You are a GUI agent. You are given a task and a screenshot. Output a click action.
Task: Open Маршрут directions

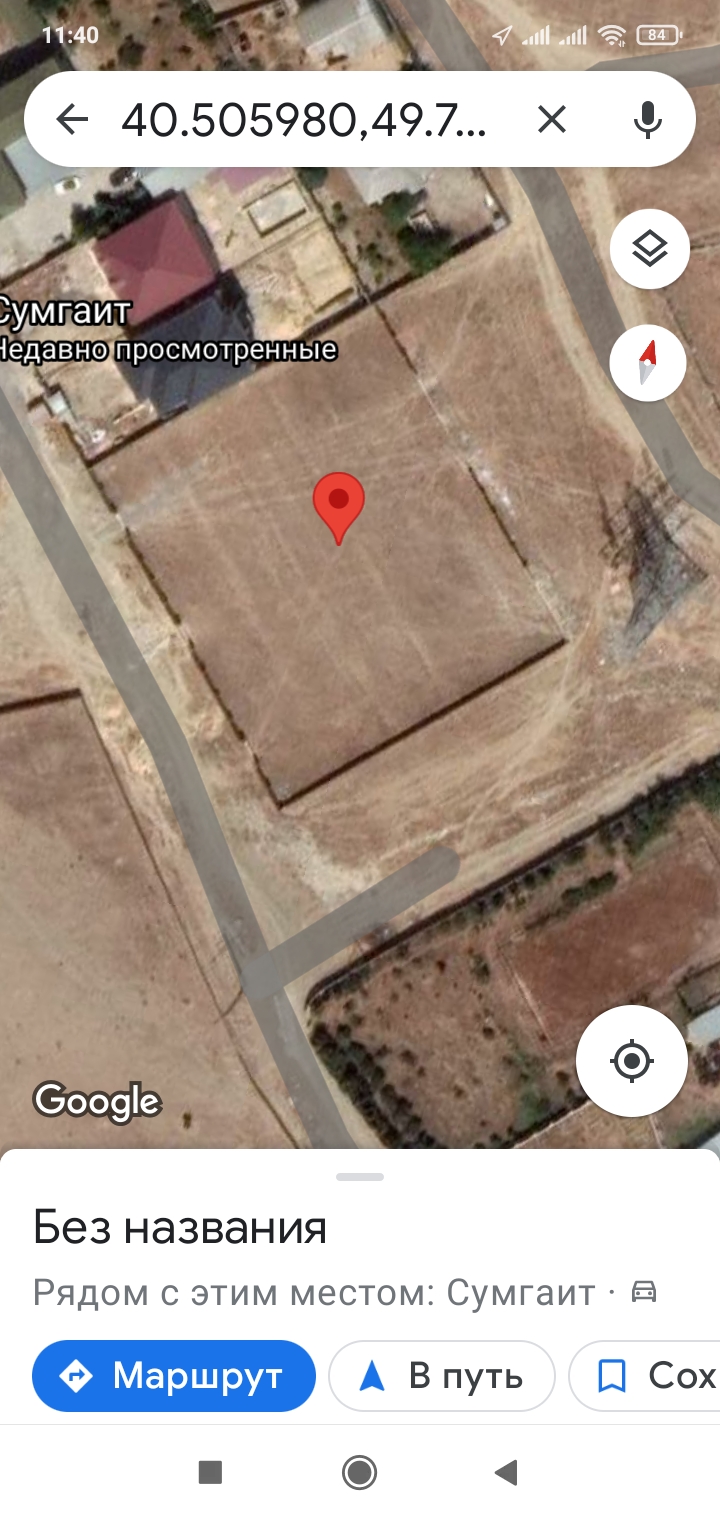174,1376
